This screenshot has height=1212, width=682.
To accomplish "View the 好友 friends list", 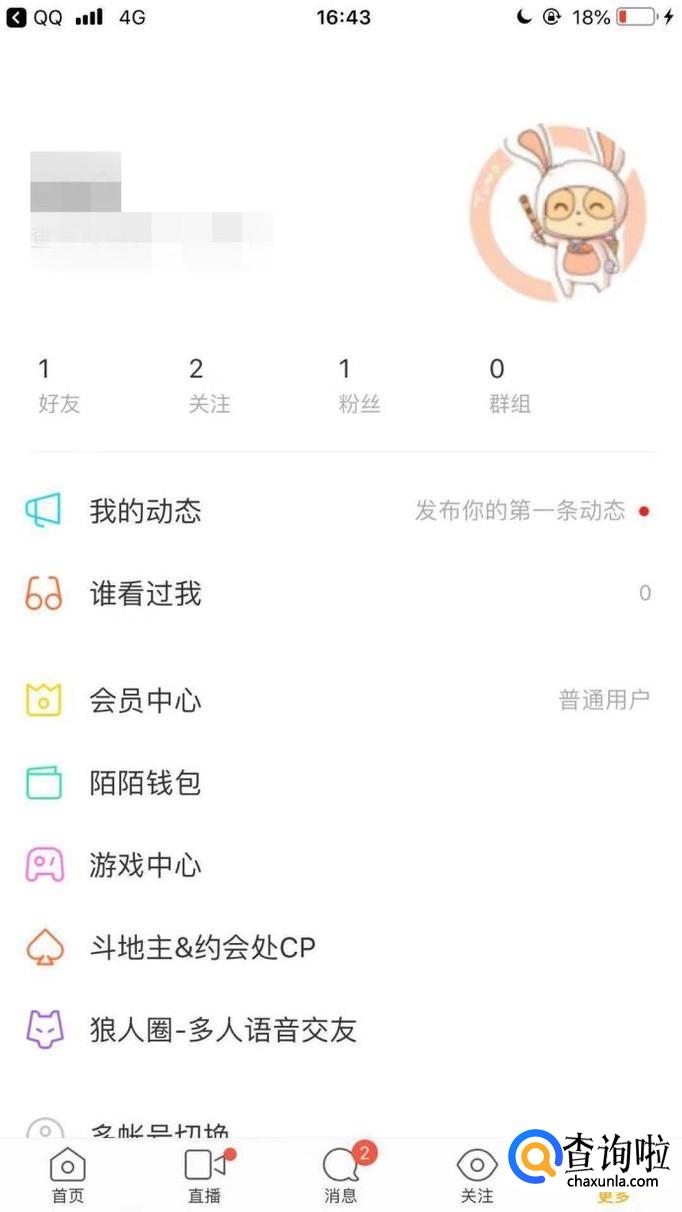I will point(58,386).
